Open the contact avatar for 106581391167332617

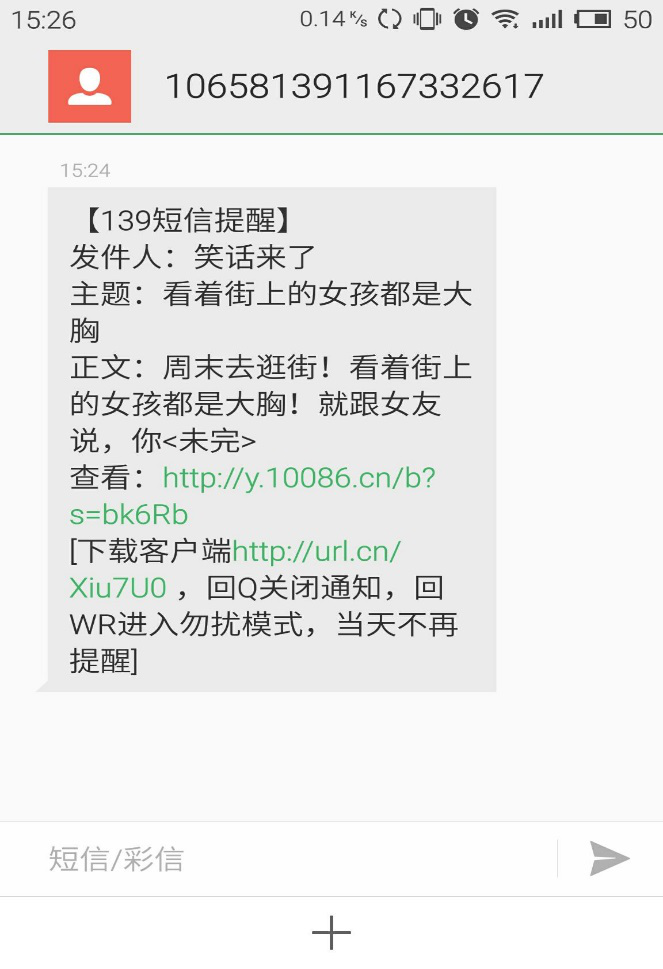pyautogui.click(x=89, y=86)
